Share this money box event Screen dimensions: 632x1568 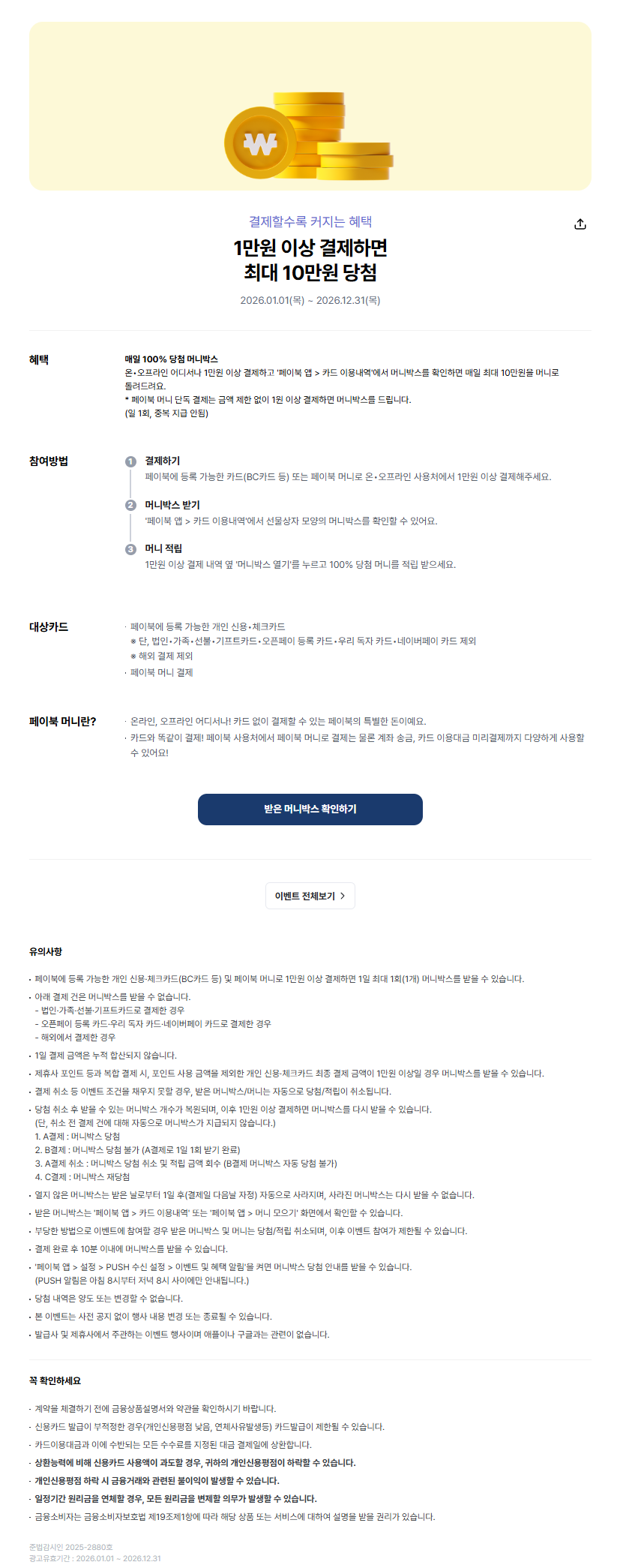click(x=580, y=224)
